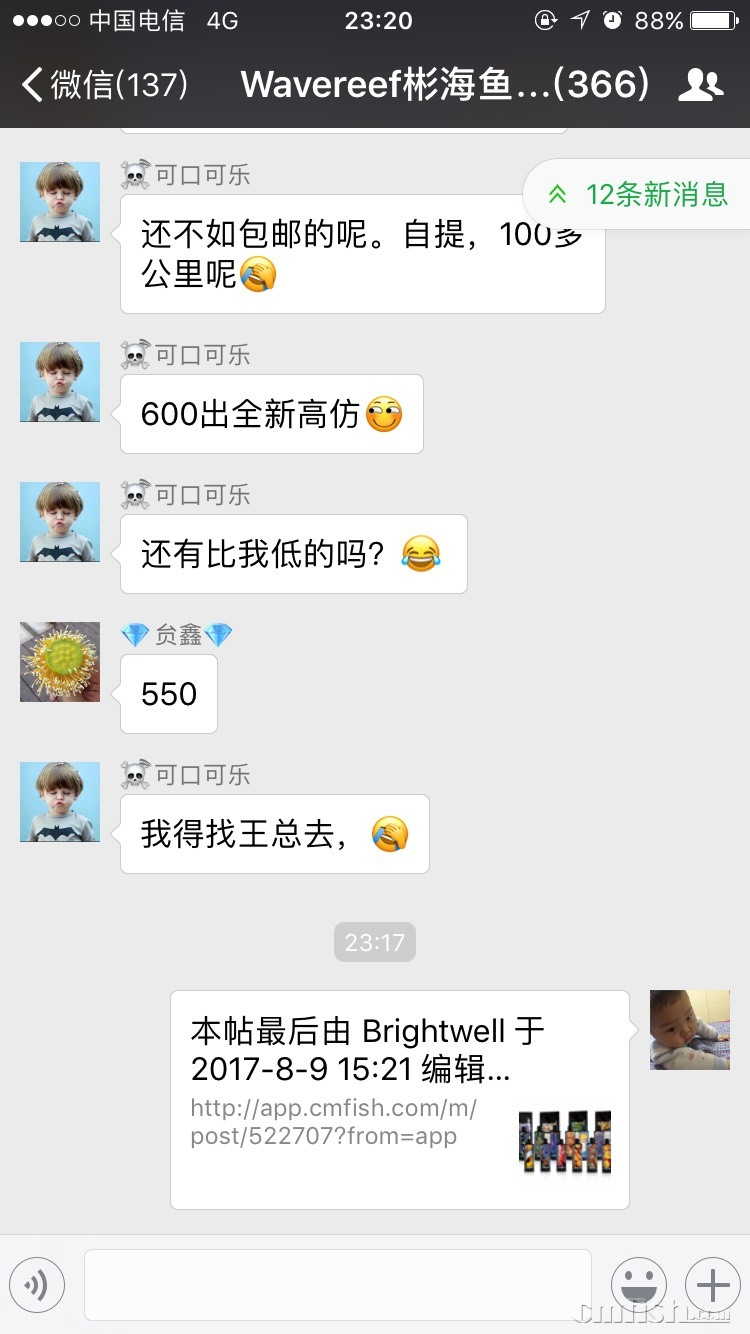Viewport: 750px width, 1334px height.
Task: Open own avatar next to the shared link
Action: 690,1030
